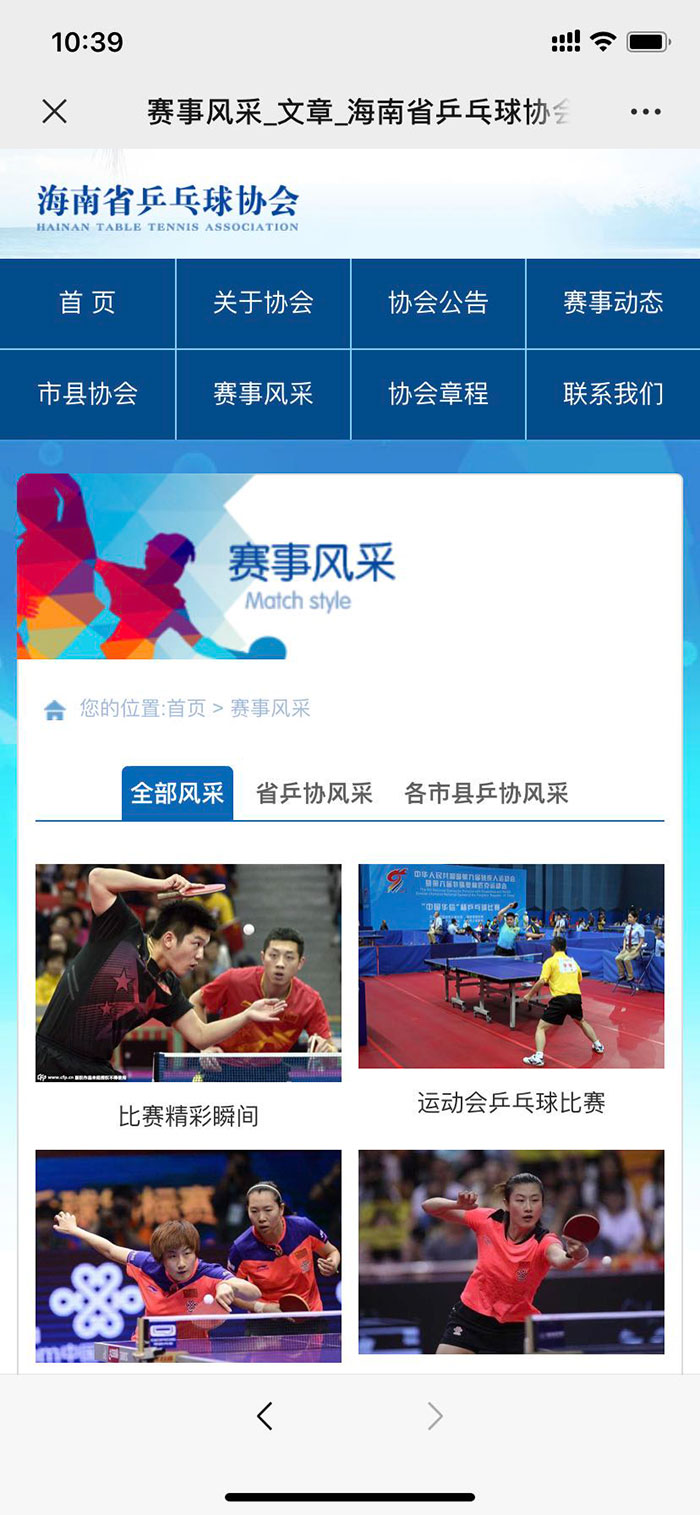Screen dimensions: 700x1515
Task: View 协会公告 announcements
Action: pyautogui.click(x=438, y=303)
